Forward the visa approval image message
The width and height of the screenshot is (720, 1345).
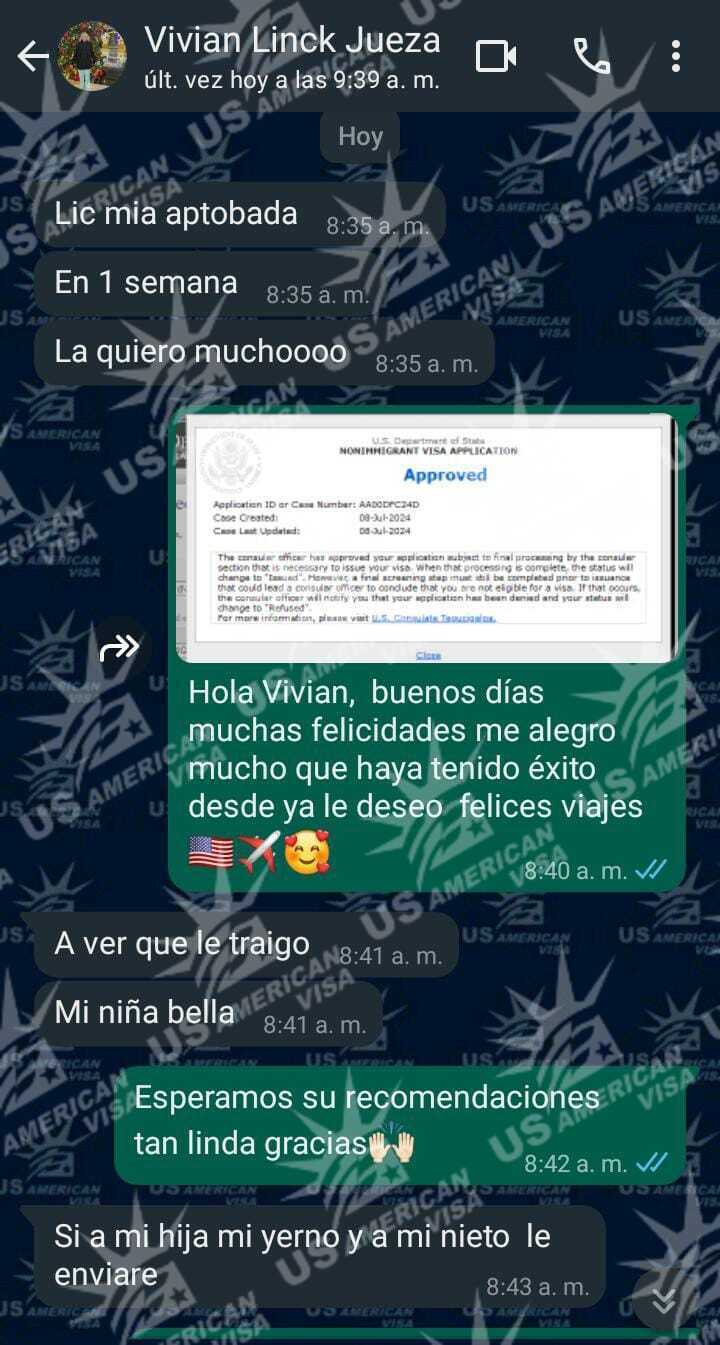click(x=119, y=650)
